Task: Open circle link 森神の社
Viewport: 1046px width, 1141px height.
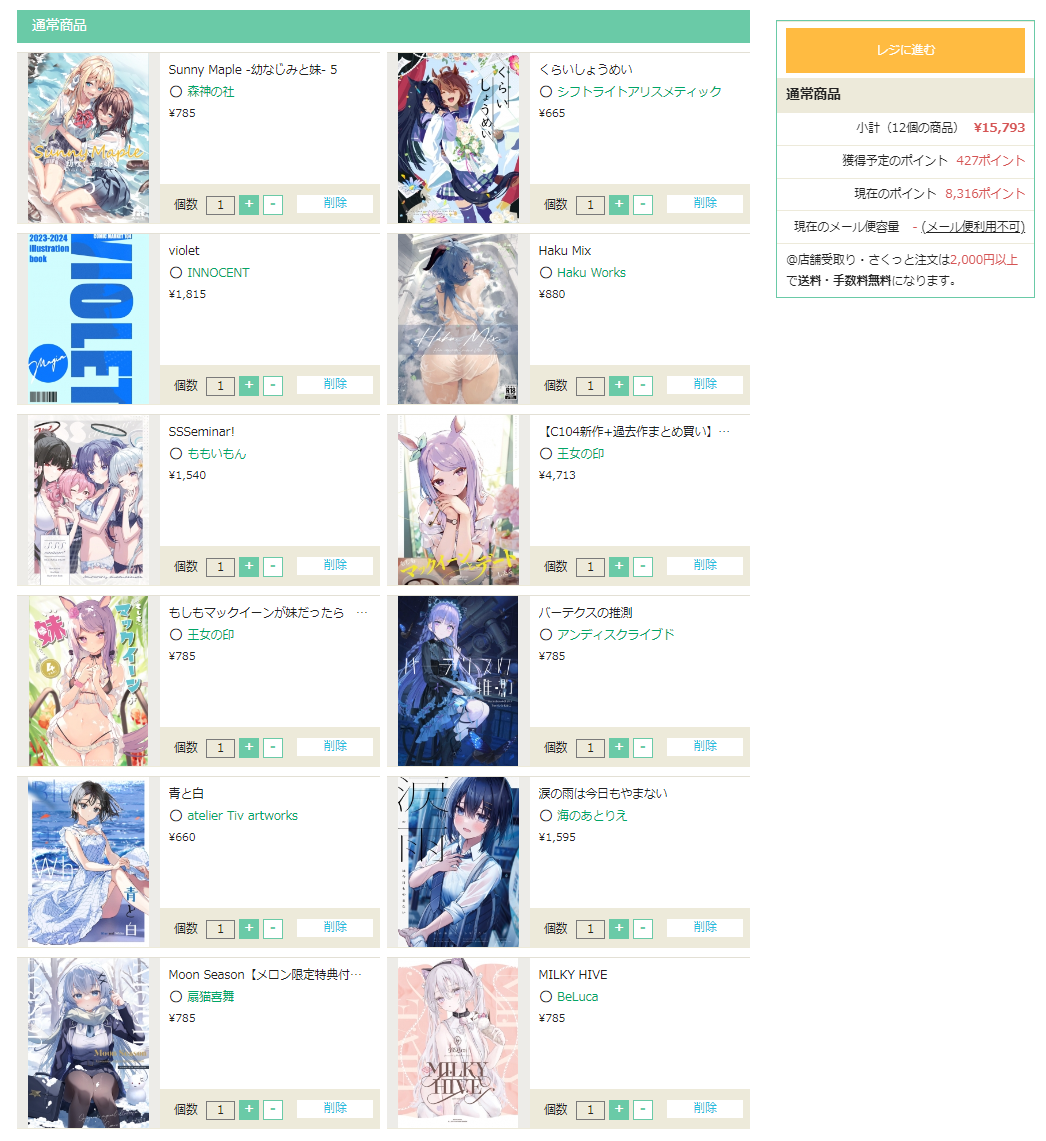Action: 210,92
